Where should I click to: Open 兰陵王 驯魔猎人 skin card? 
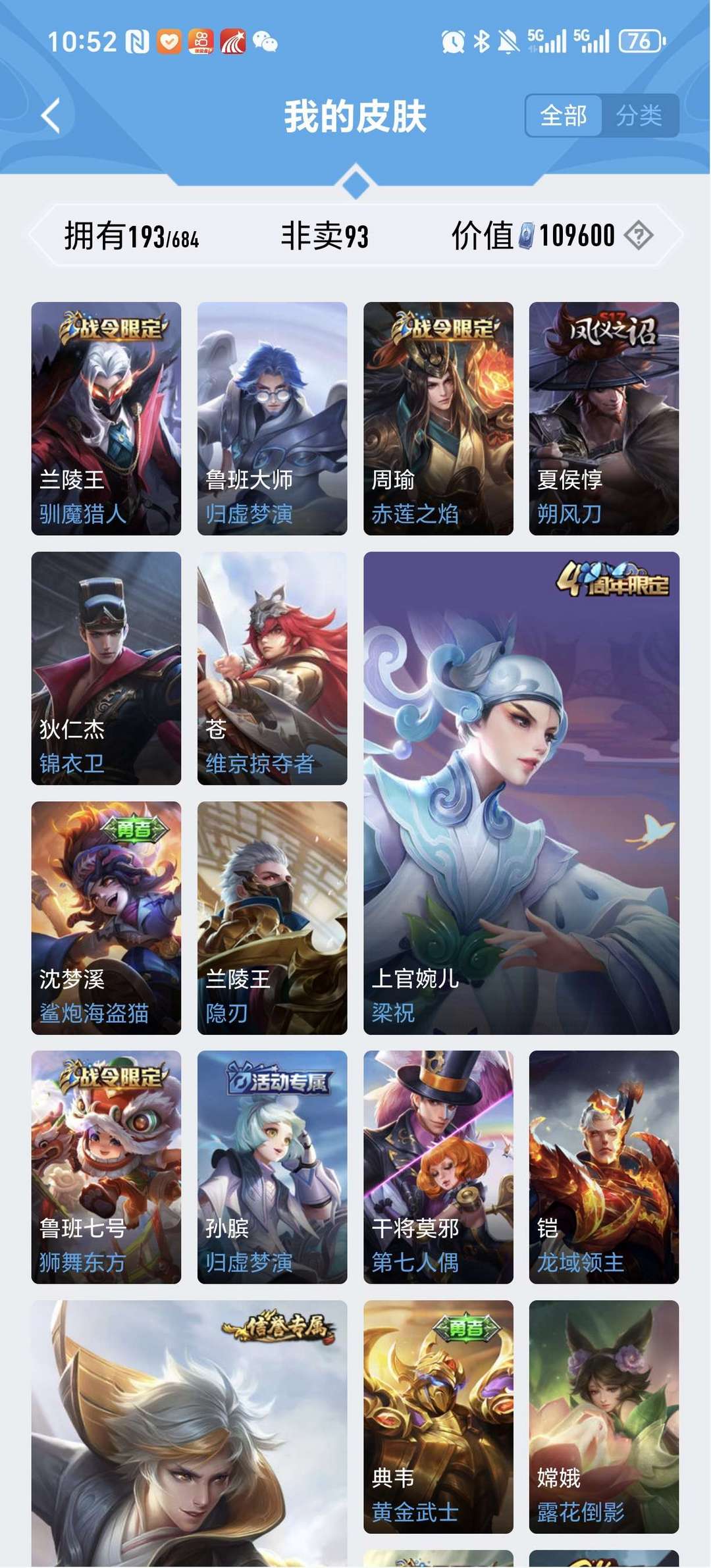[x=106, y=418]
